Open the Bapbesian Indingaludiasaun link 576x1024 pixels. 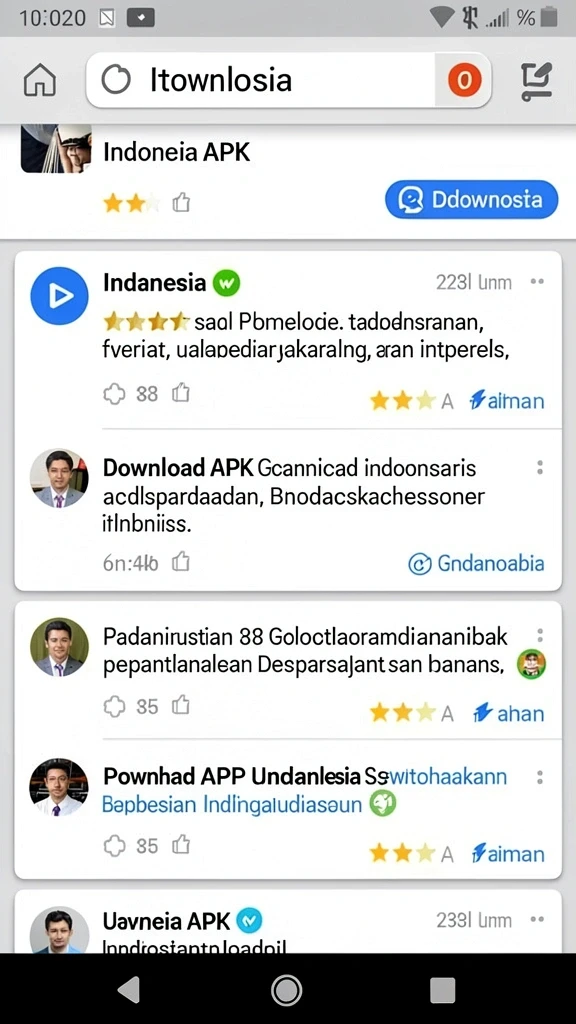231,804
